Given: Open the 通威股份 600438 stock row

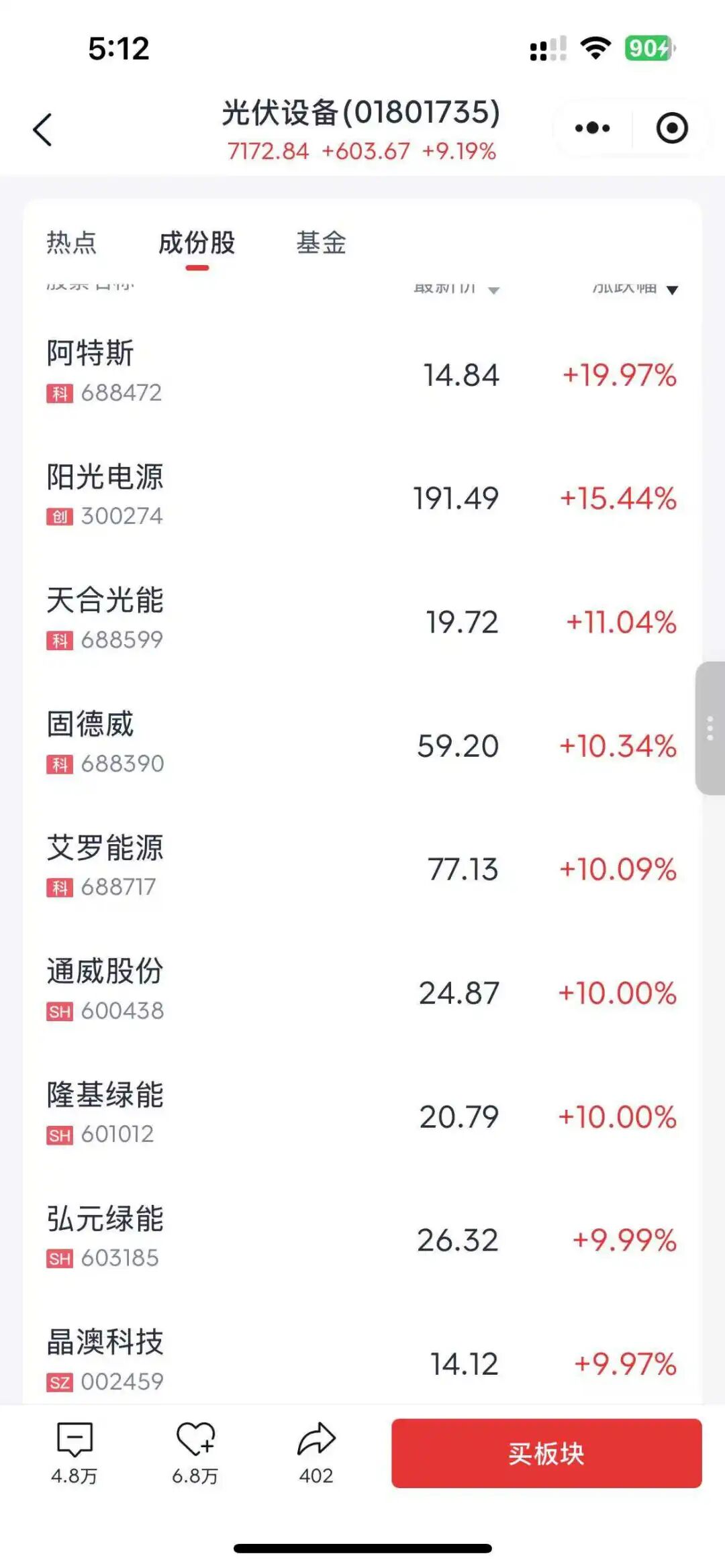Looking at the screenshot, I should [362, 990].
